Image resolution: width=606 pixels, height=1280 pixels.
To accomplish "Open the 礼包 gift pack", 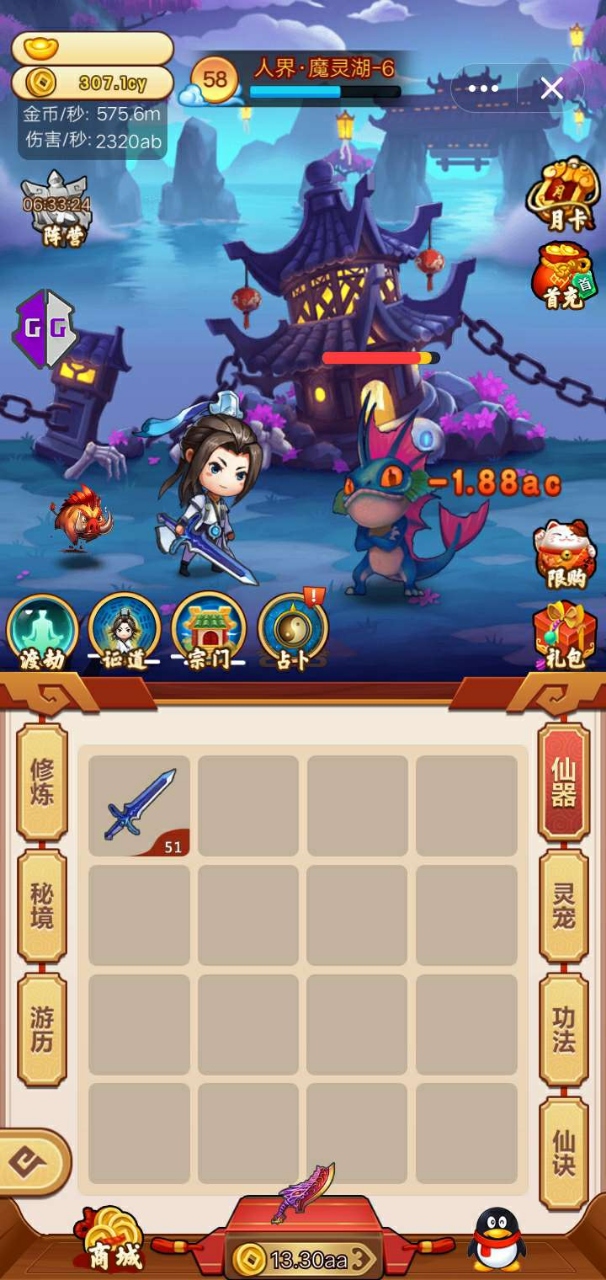I will click(x=564, y=635).
